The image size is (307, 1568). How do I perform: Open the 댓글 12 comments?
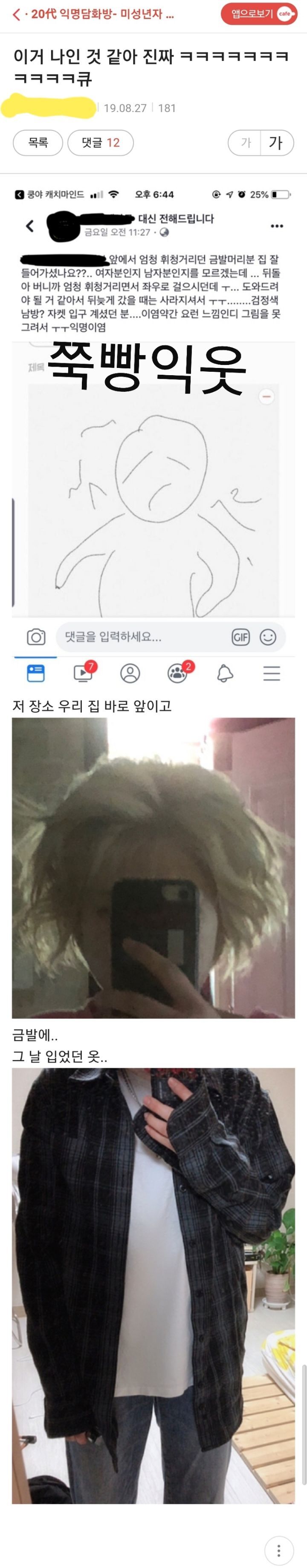(x=101, y=142)
